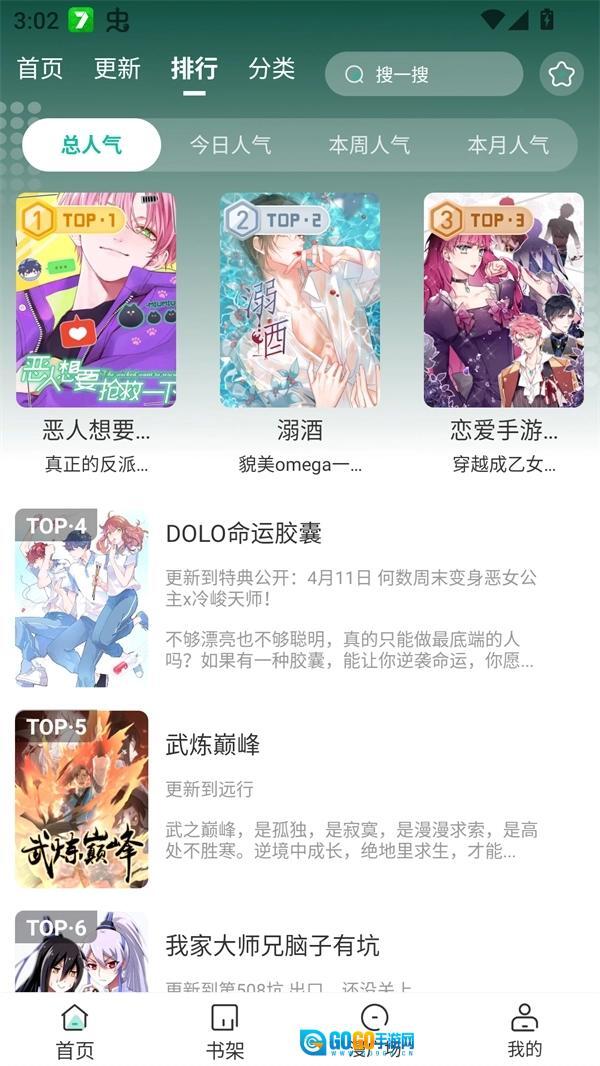Open the TOP 2 comic 溺酒
This screenshot has width=600, height=1066.
300,300
